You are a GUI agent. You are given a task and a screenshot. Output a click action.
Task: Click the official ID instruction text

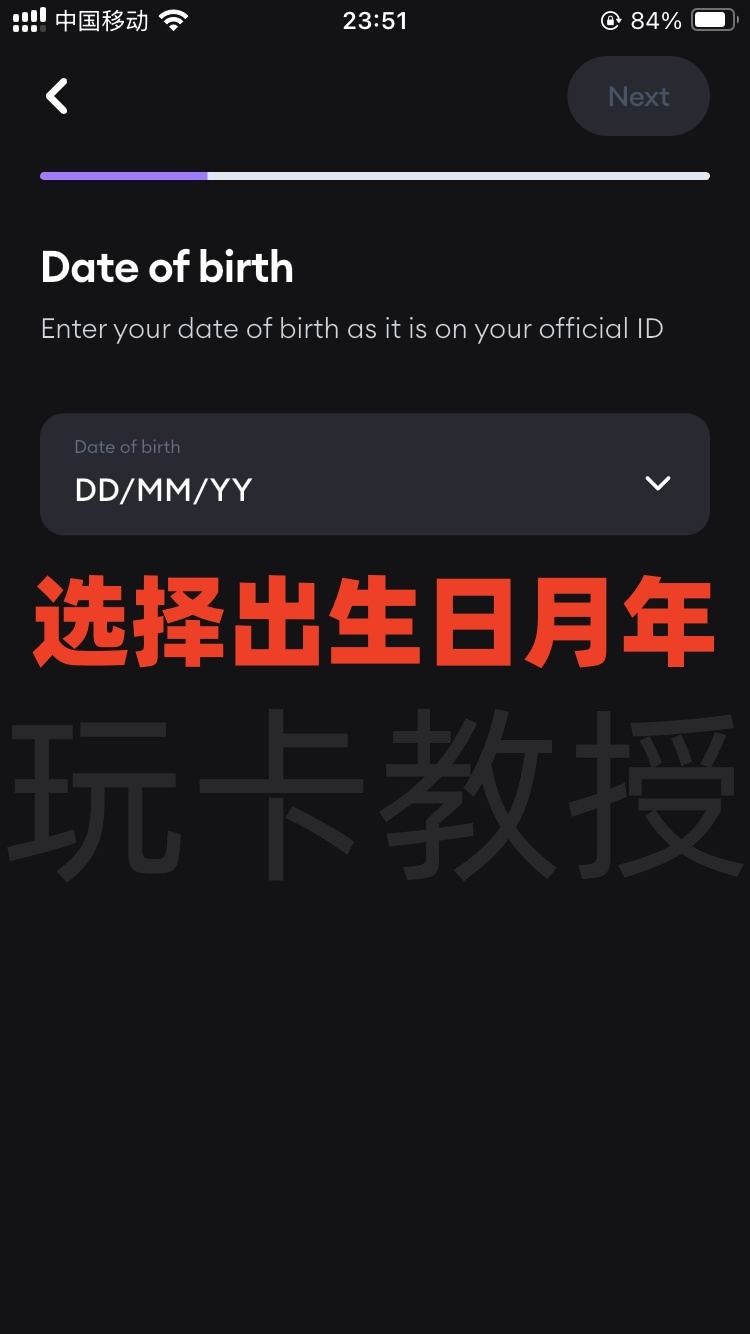pyautogui.click(x=351, y=328)
